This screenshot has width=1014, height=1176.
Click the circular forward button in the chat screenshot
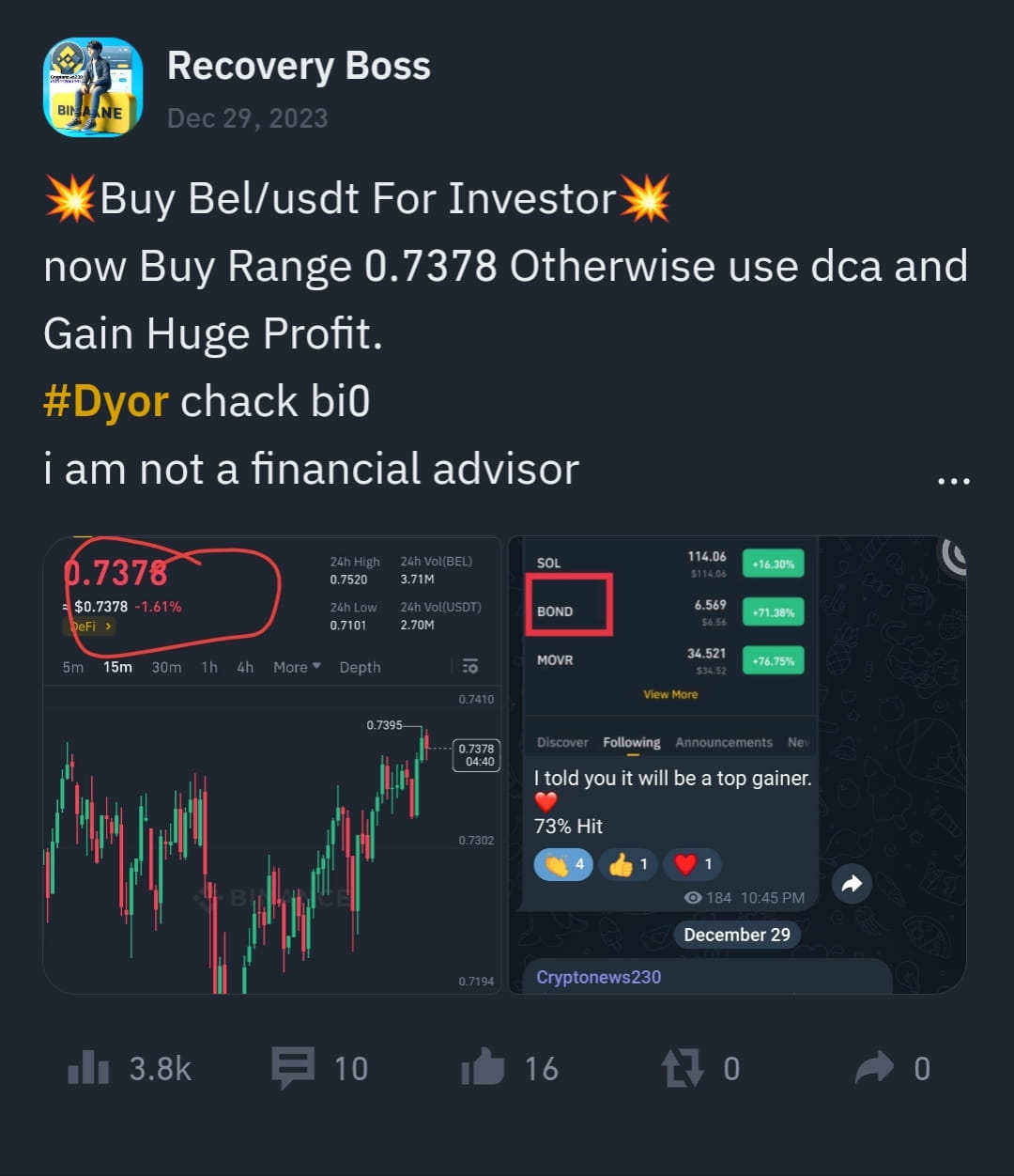(x=852, y=883)
